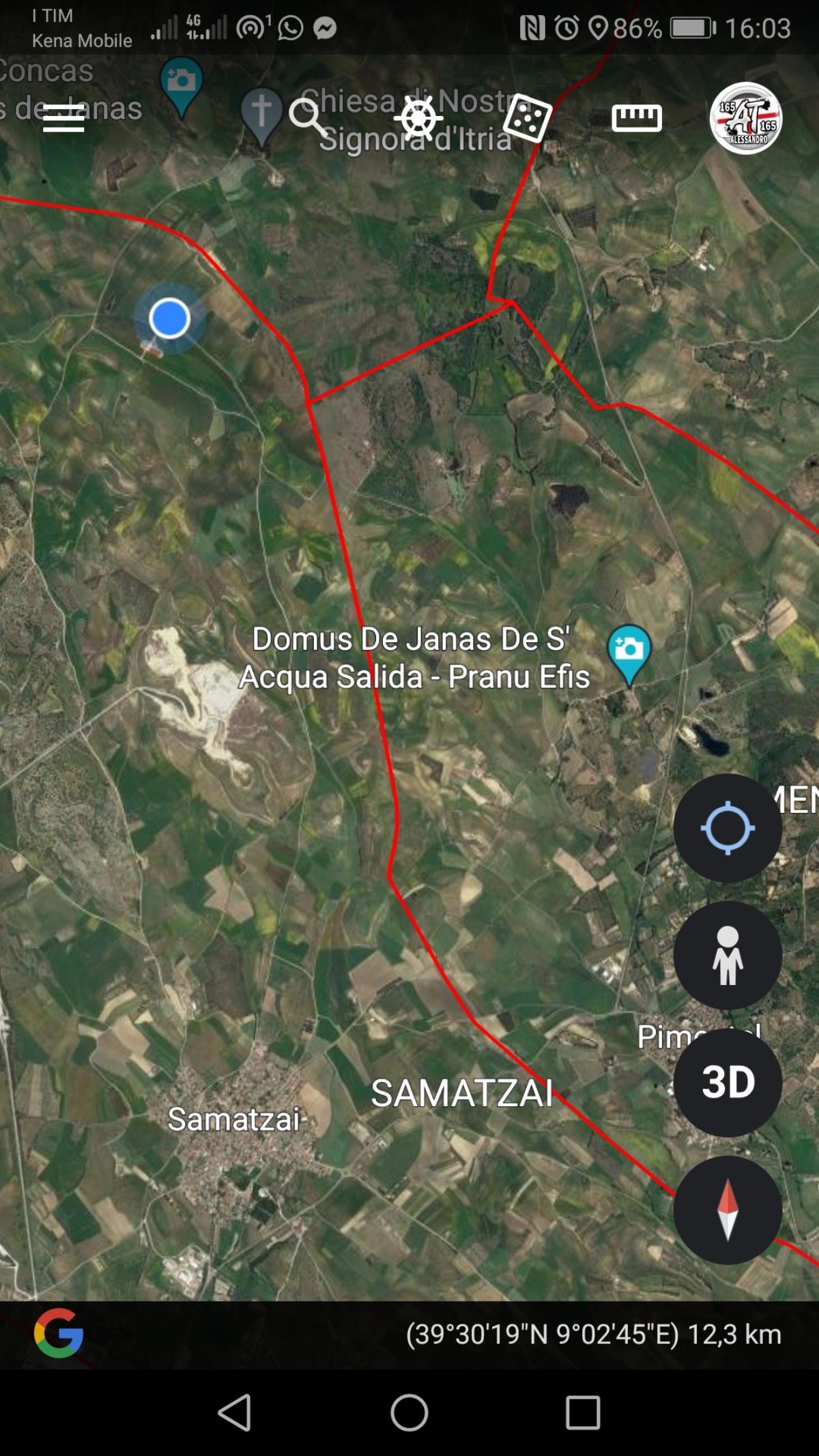The width and height of the screenshot is (819, 1456).
Task: Open the ruler measuring tool
Action: [x=636, y=118]
